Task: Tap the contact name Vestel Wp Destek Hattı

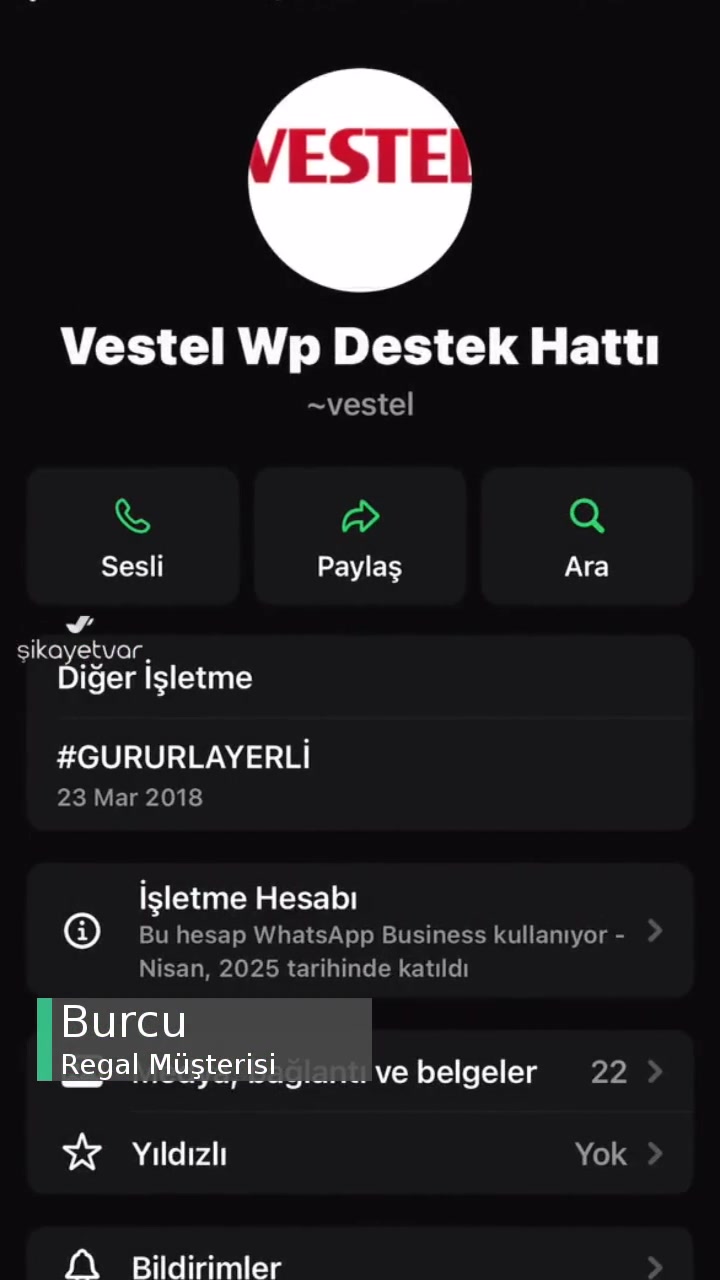Action: tap(360, 346)
